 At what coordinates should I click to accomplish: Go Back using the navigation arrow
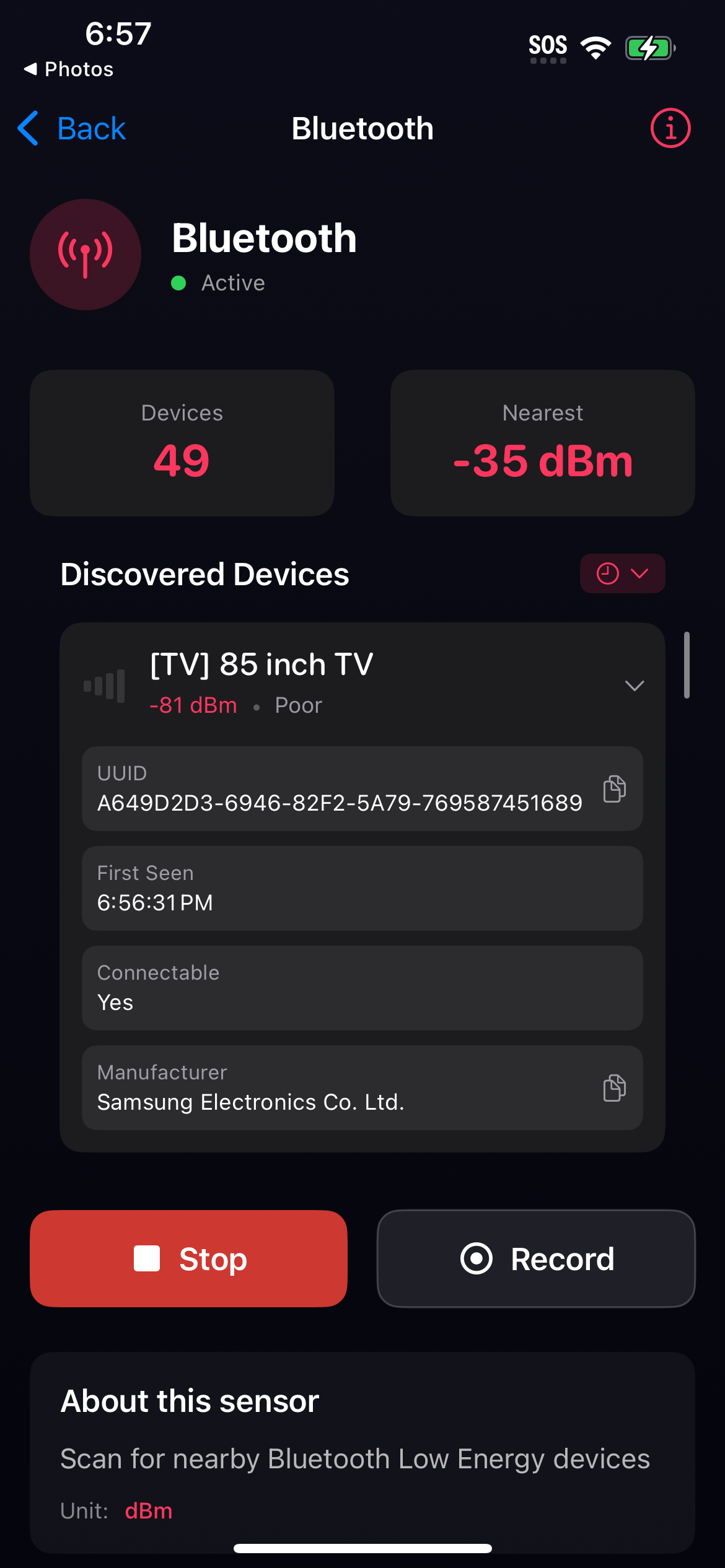point(70,128)
